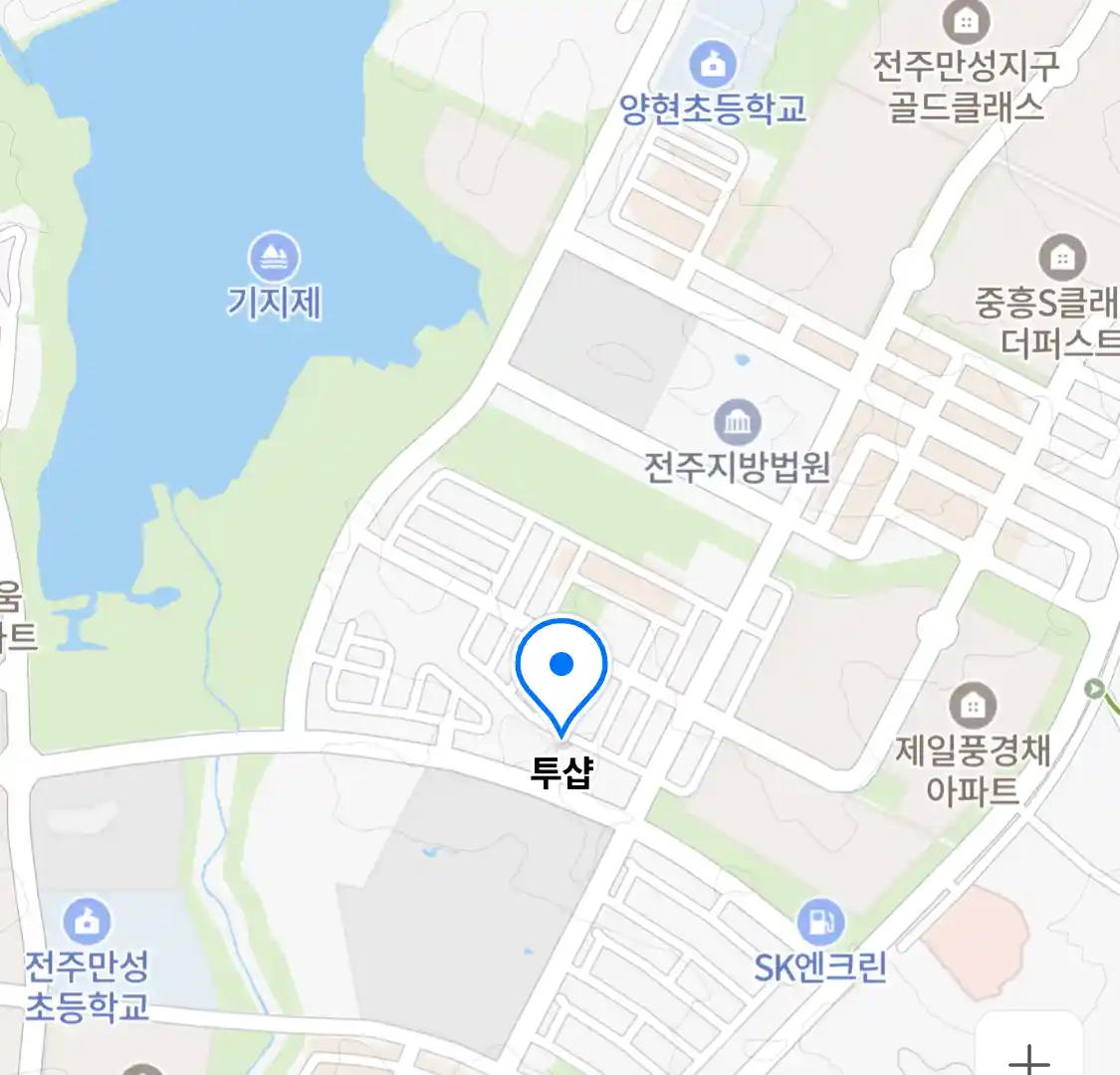
Task: Select the 전주만성지구 골드클래스 marker
Action: click(965, 22)
